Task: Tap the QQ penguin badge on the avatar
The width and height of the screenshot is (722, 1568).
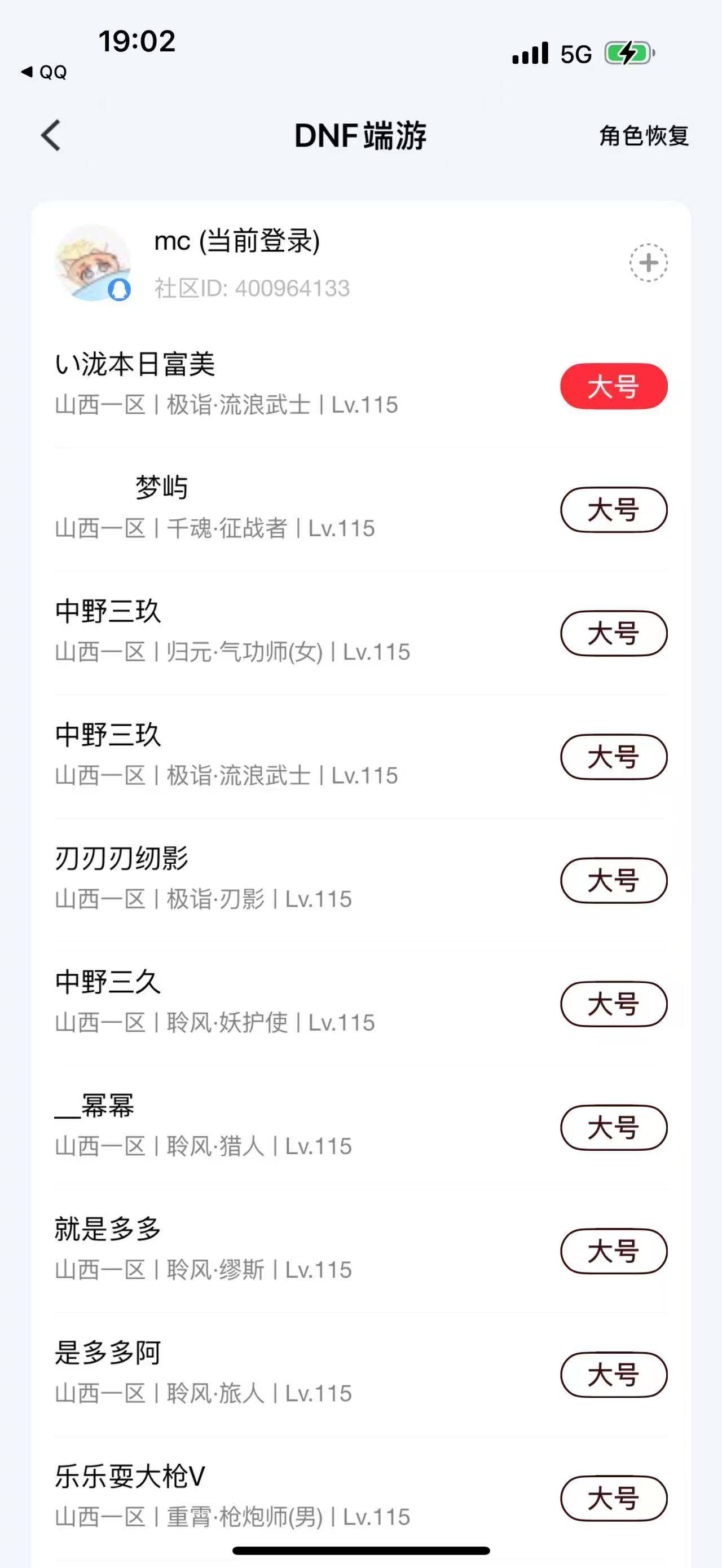Action: tap(118, 290)
